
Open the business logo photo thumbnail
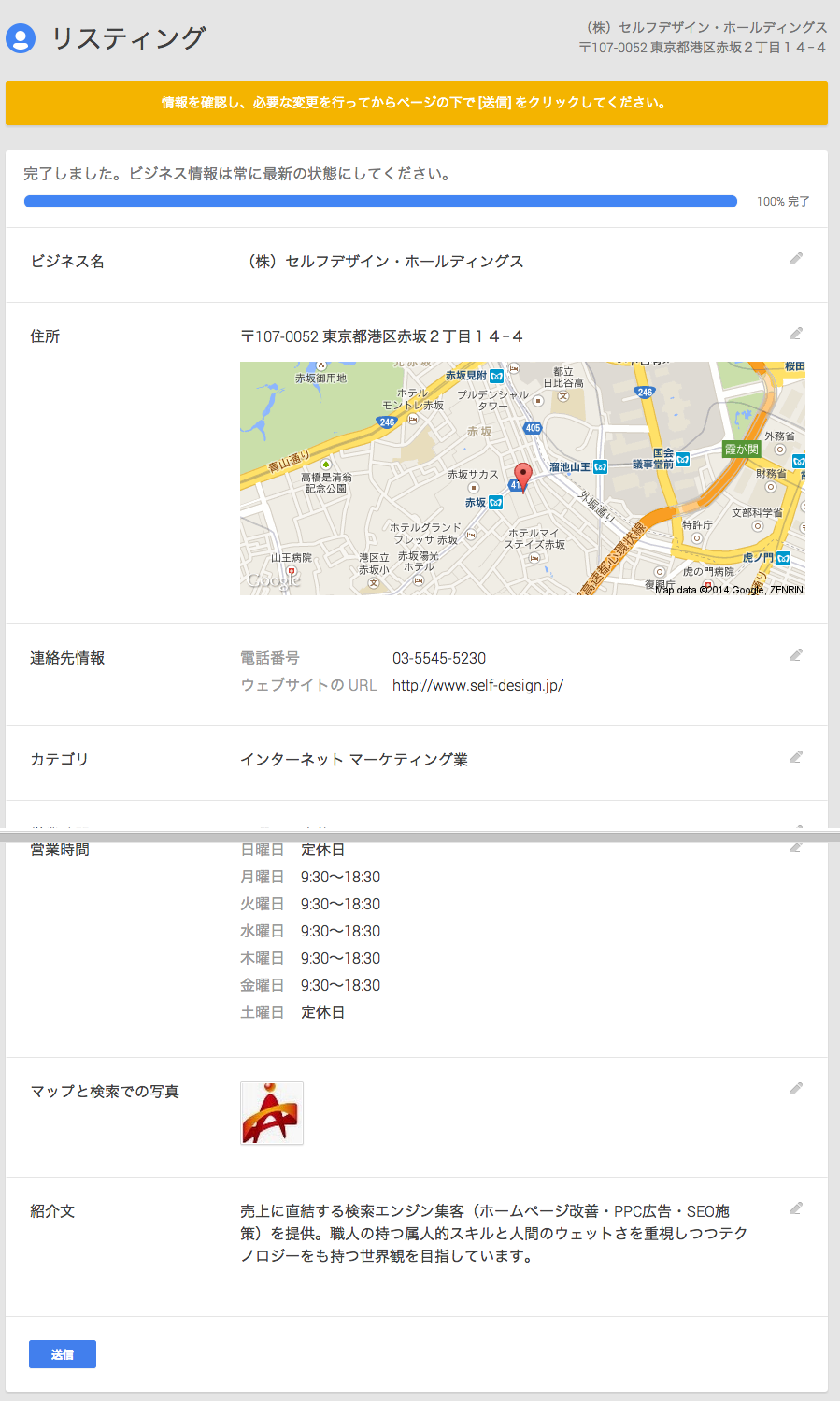click(x=272, y=1113)
